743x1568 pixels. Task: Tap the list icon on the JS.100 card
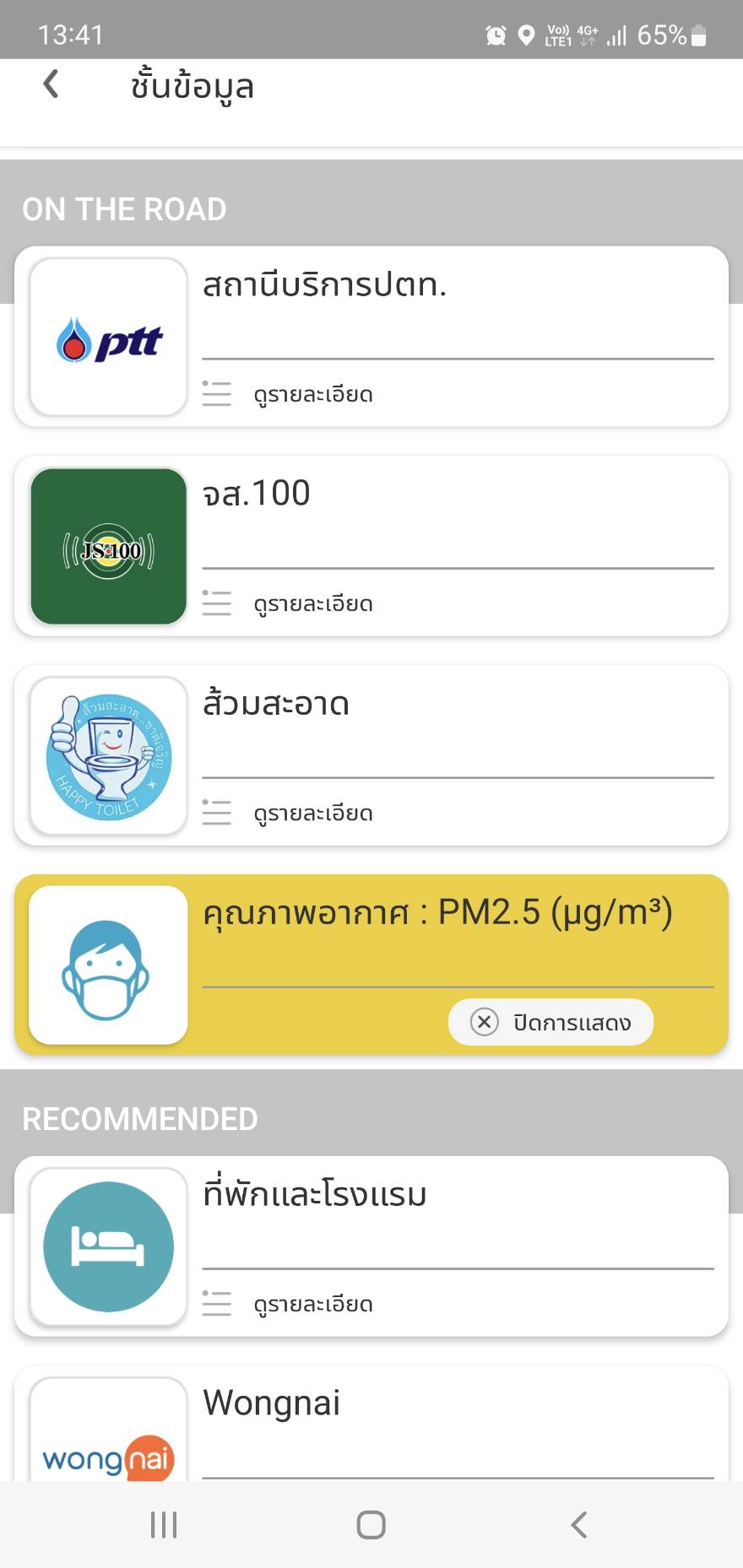point(216,603)
